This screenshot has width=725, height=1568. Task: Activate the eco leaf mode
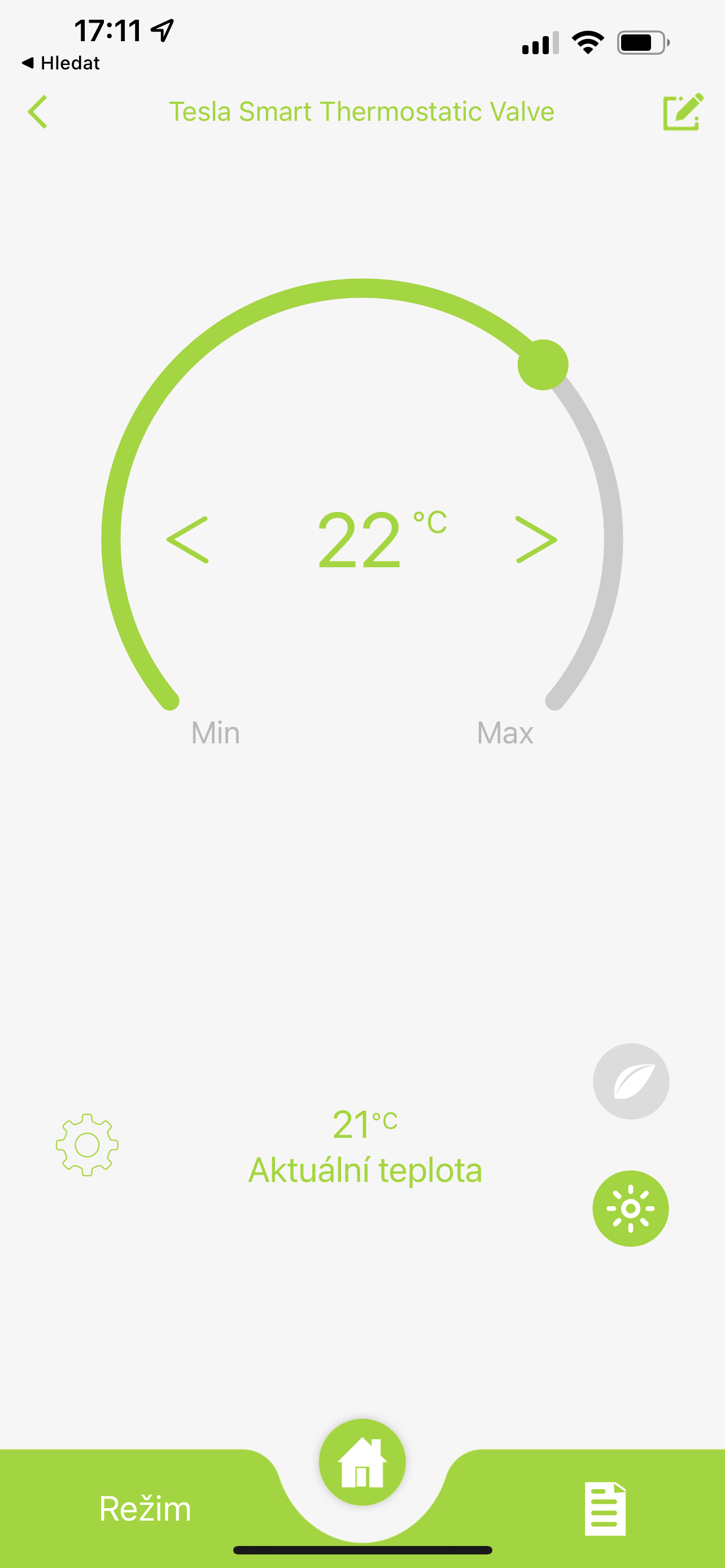[x=631, y=1081]
